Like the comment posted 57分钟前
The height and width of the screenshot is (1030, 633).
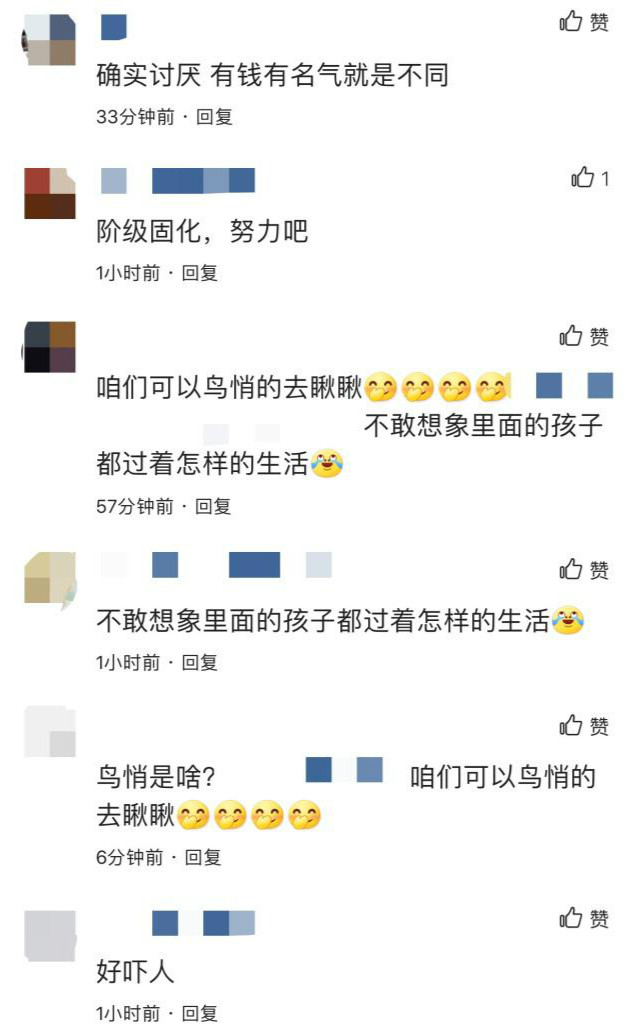(x=584, y=336)
